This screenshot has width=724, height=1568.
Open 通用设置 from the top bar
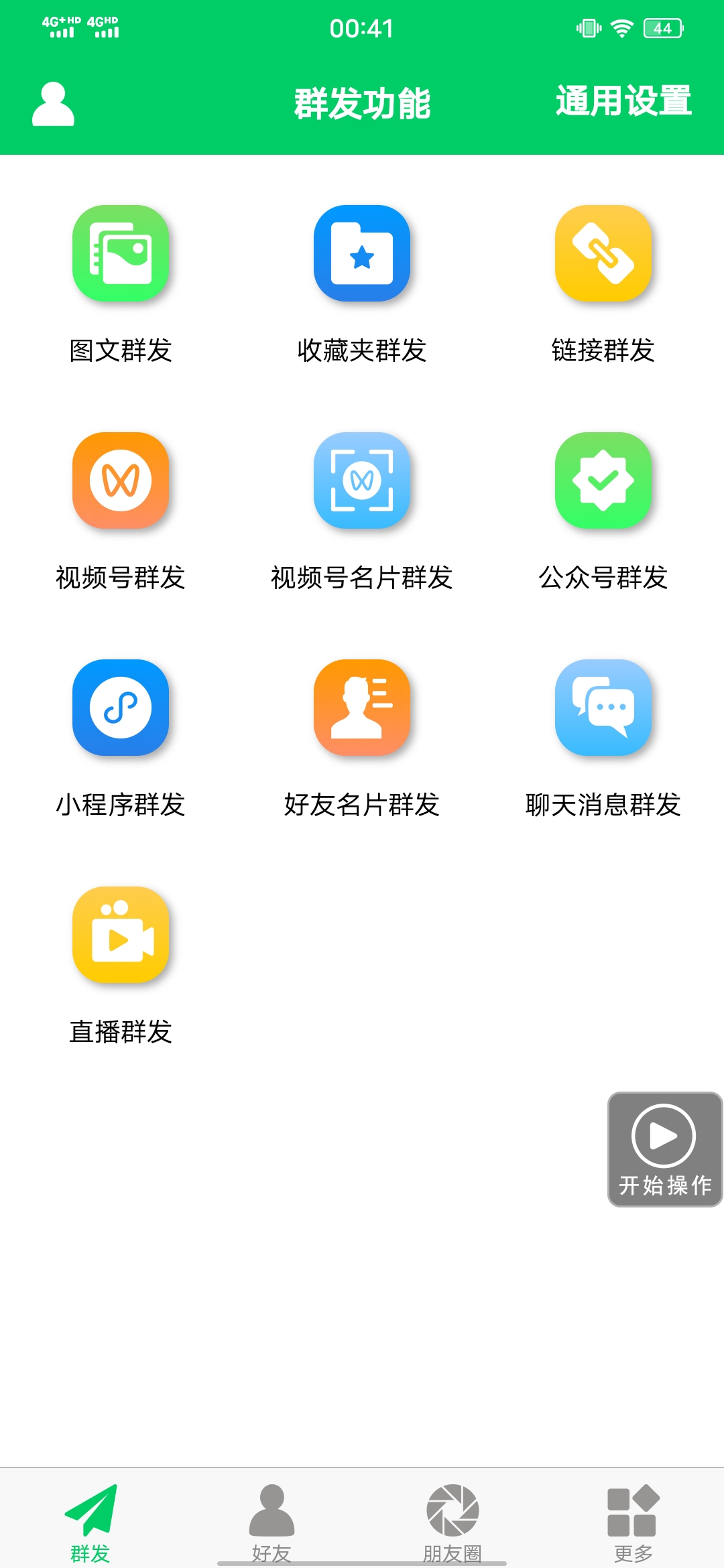click(x=625, y=101)
